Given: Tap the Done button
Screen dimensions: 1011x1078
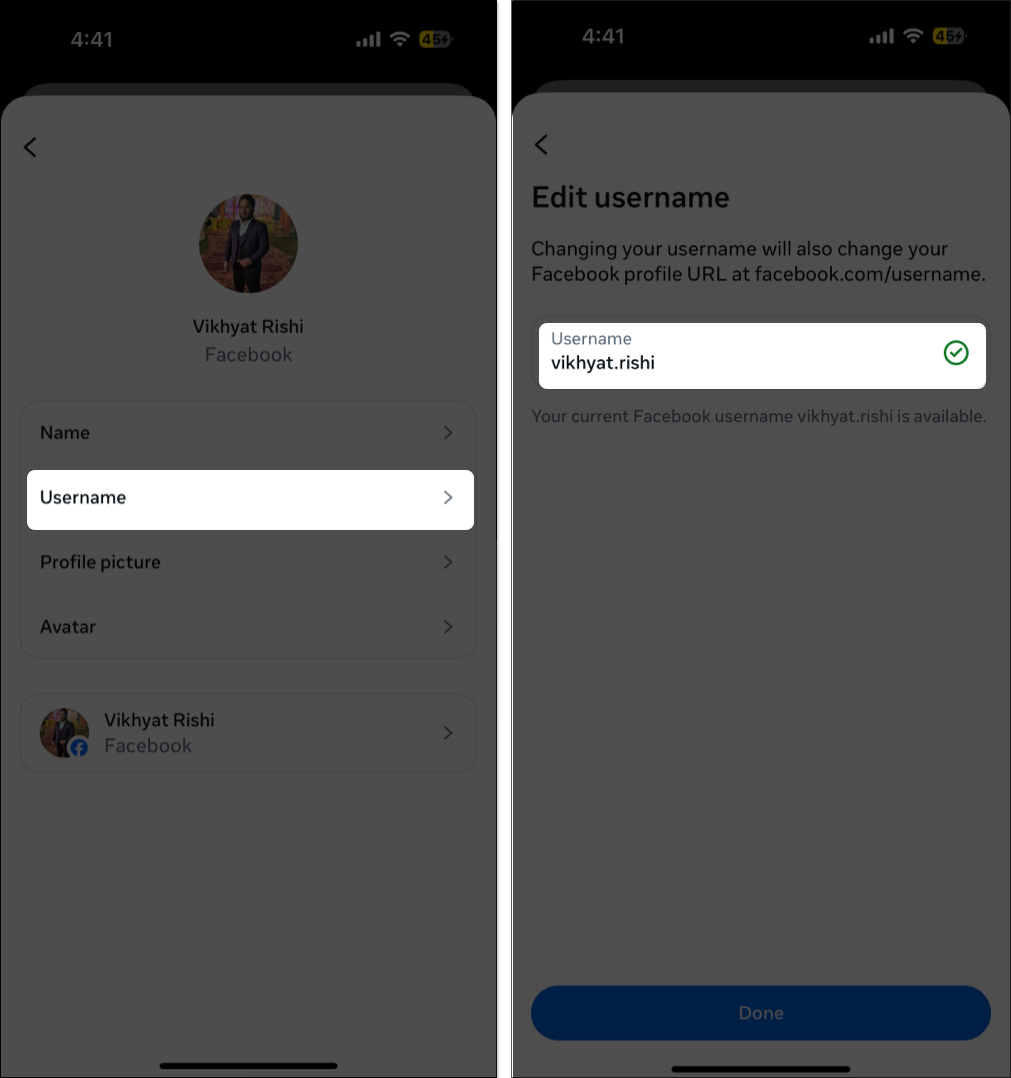Looking at the screenshot, I should point(760,1013).
